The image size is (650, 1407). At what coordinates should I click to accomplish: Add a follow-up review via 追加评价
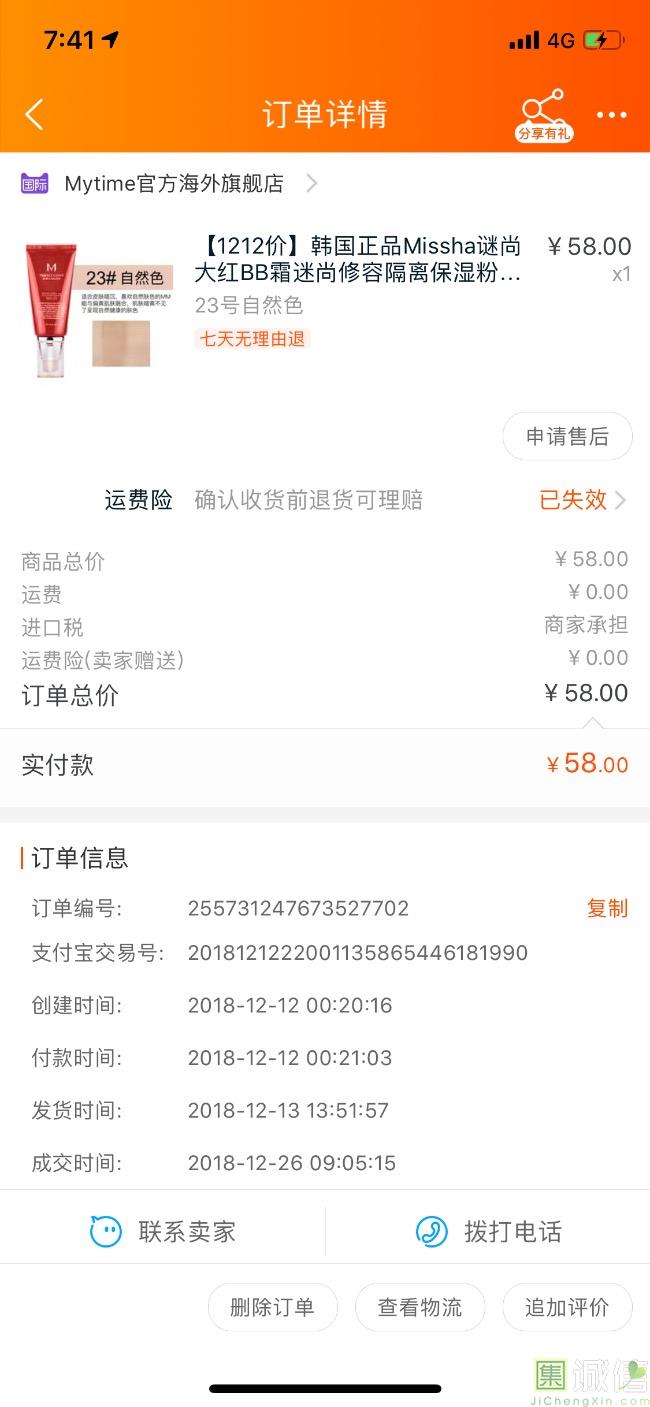click(x=567, y=1307)
